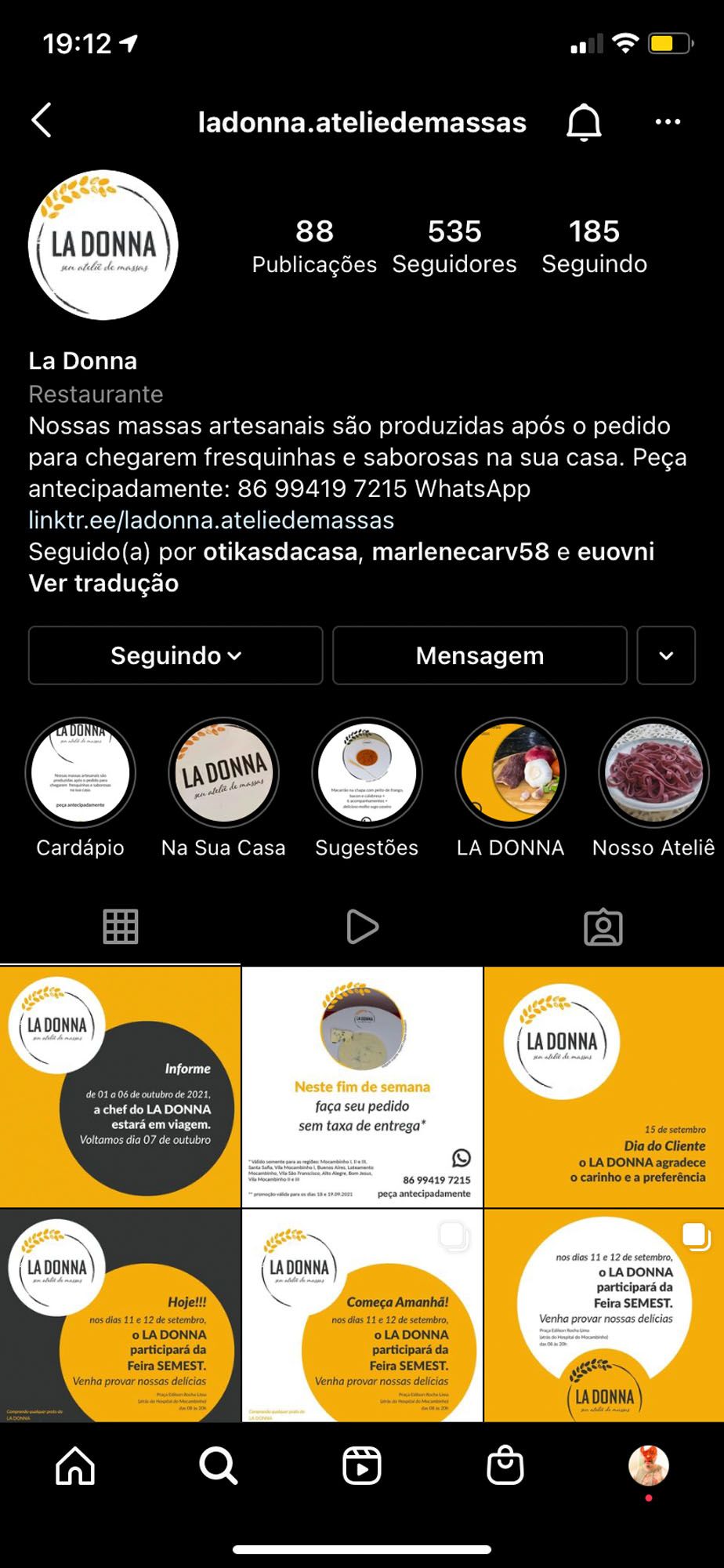The width and height of the screenshot is (724, 1568).
Task: Go to the Home feed
Action: [x=75, y=1465]
